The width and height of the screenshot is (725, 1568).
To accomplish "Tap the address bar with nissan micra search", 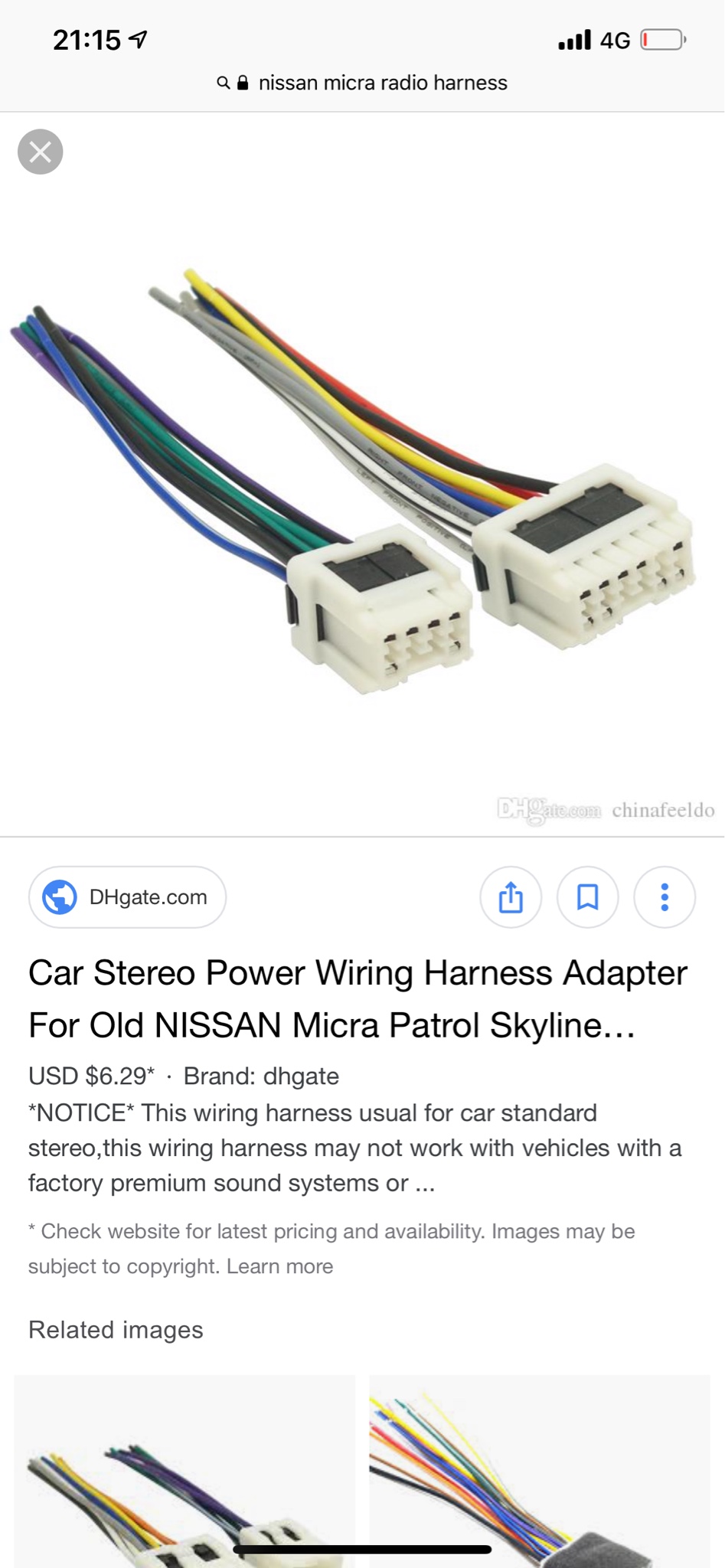I will coord(363,83).
